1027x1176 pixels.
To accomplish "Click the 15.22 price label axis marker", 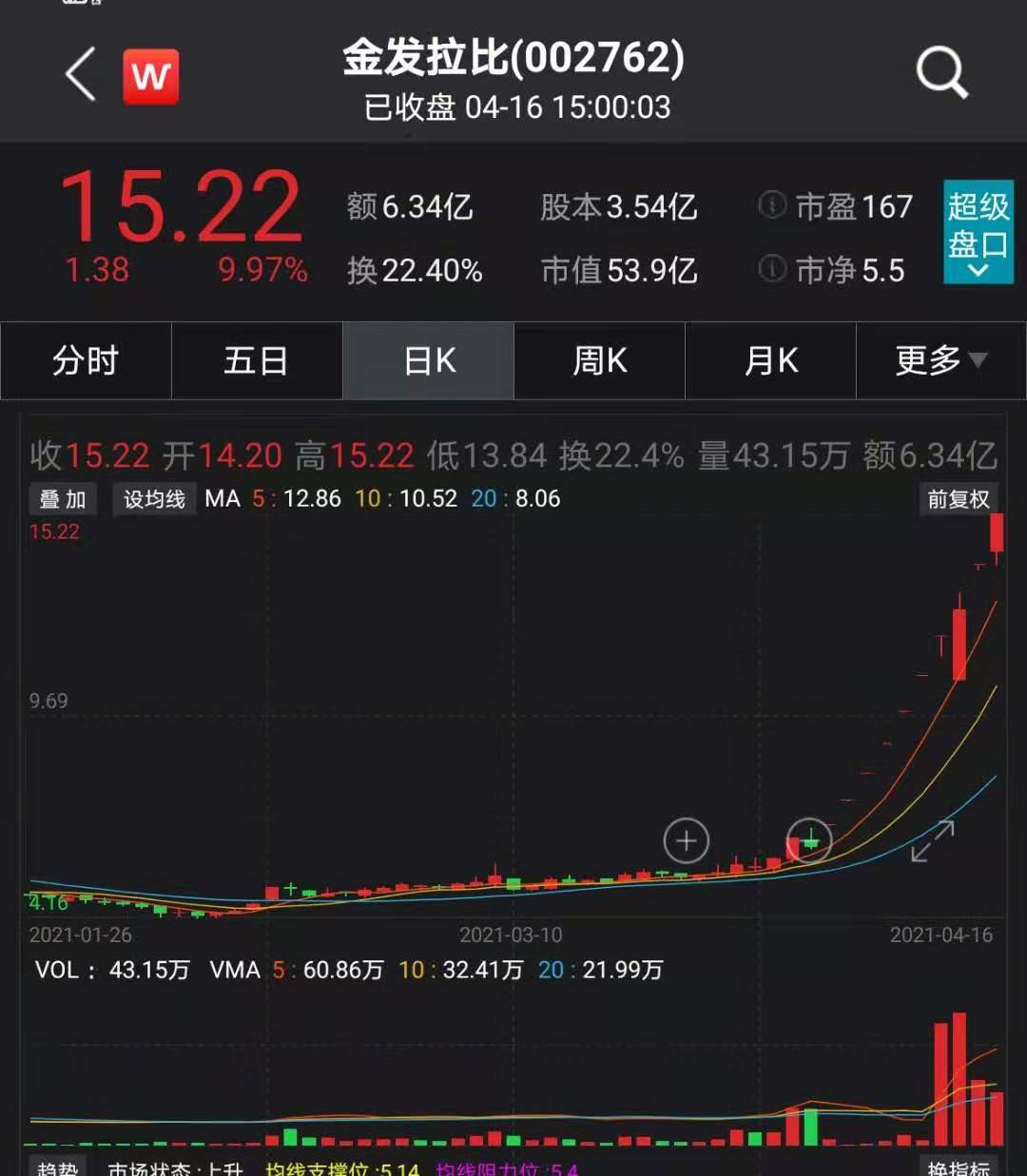I will pyautogui.click(x=57, y=530).
